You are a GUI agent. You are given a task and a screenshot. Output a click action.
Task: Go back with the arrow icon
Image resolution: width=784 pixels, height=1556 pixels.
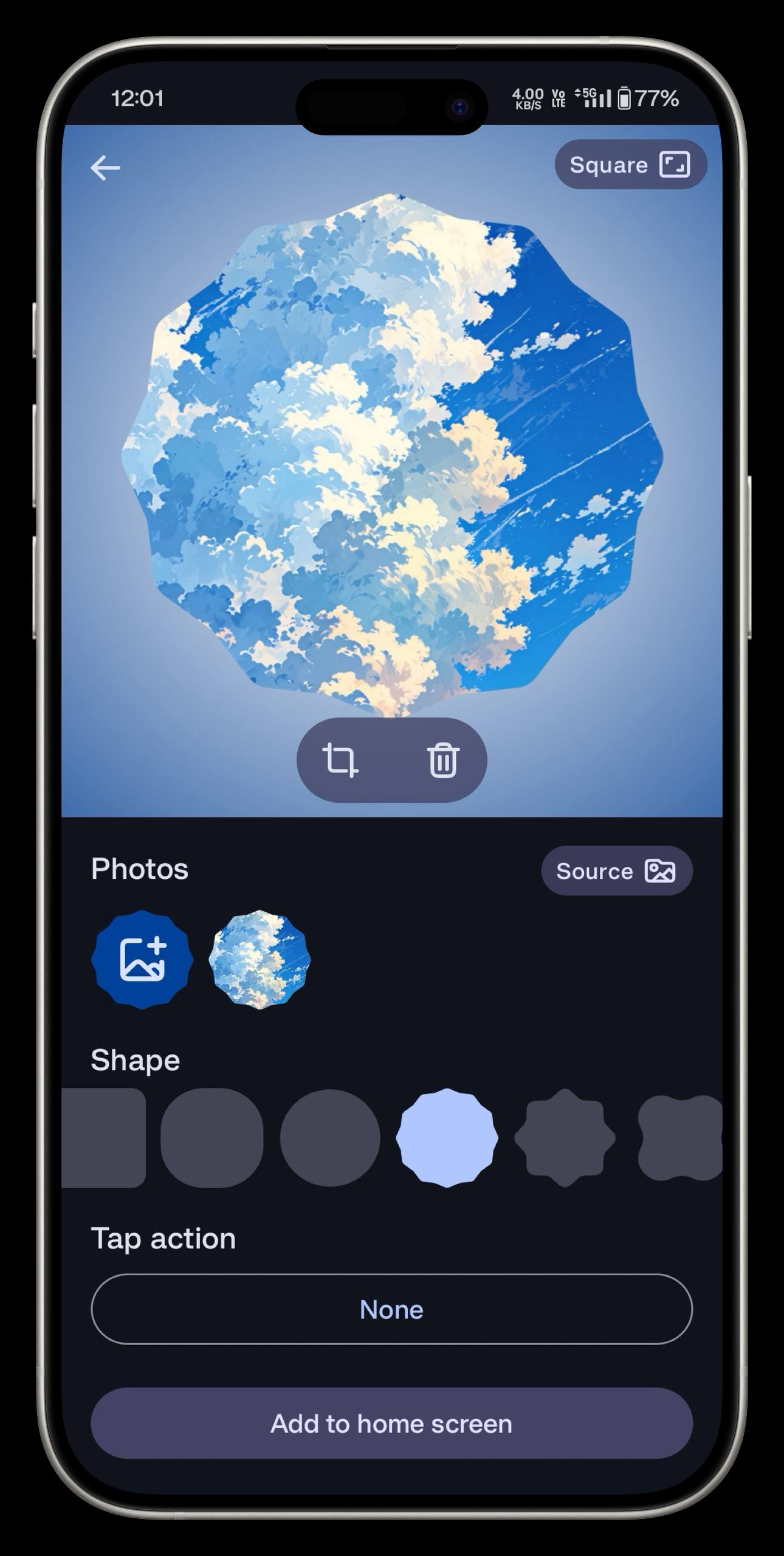click(105, 168)
